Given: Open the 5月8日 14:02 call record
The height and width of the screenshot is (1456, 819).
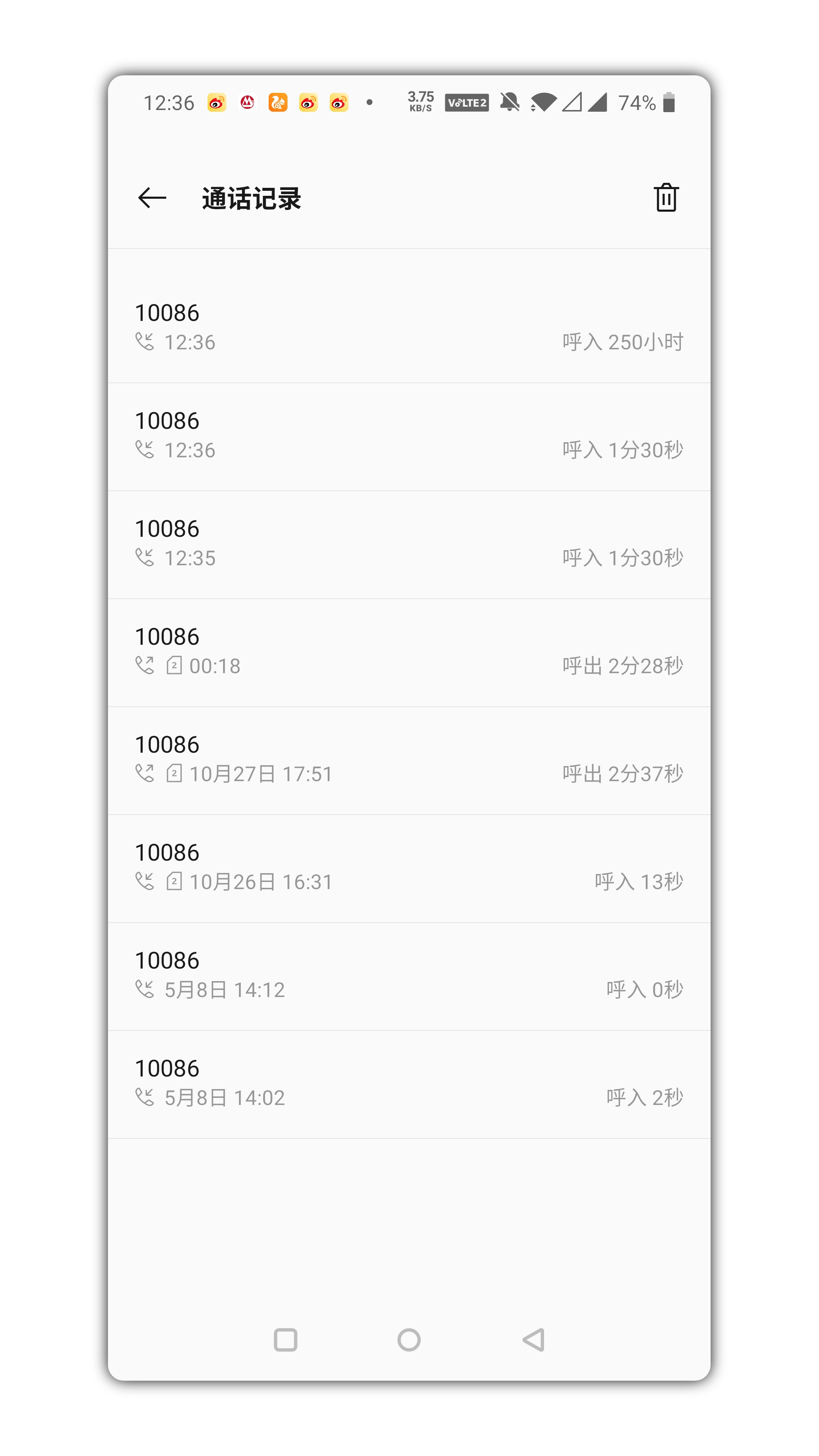Looking at the screenshot, I should click(409, 1083).
